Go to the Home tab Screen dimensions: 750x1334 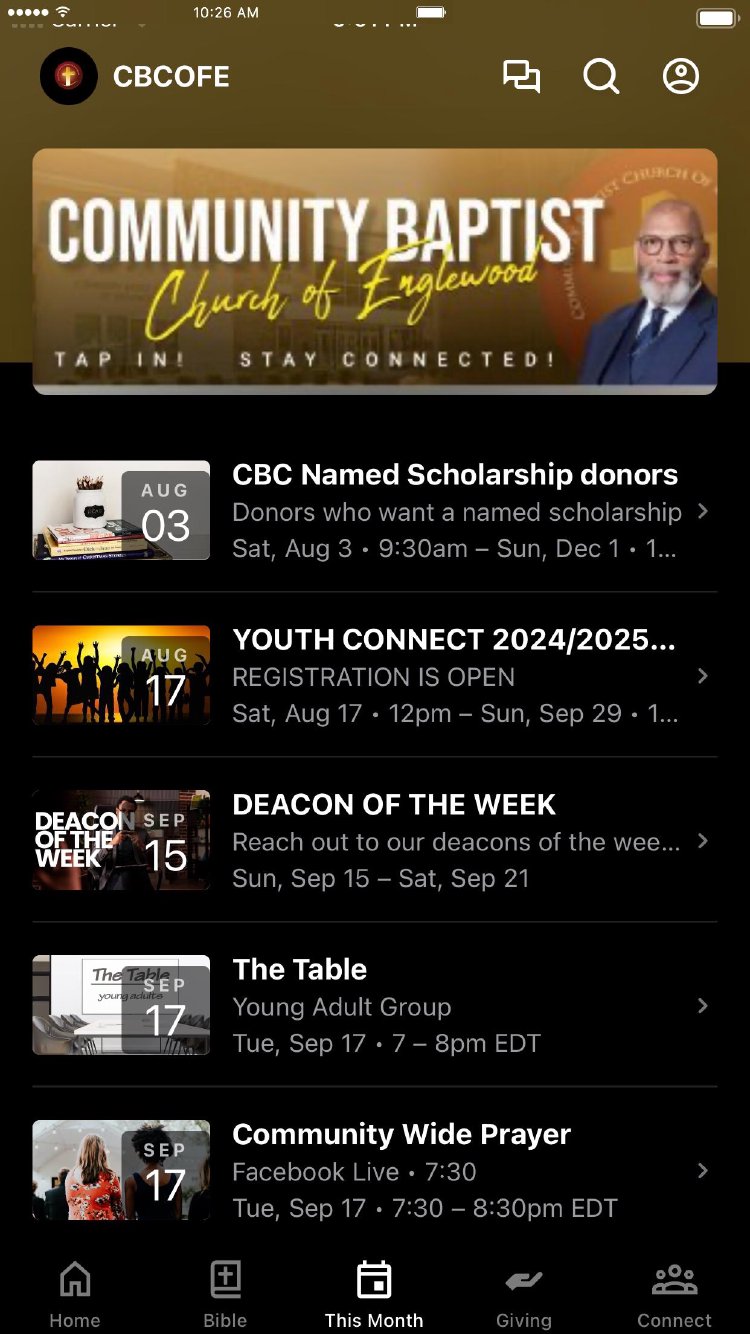coord(75,1293)
